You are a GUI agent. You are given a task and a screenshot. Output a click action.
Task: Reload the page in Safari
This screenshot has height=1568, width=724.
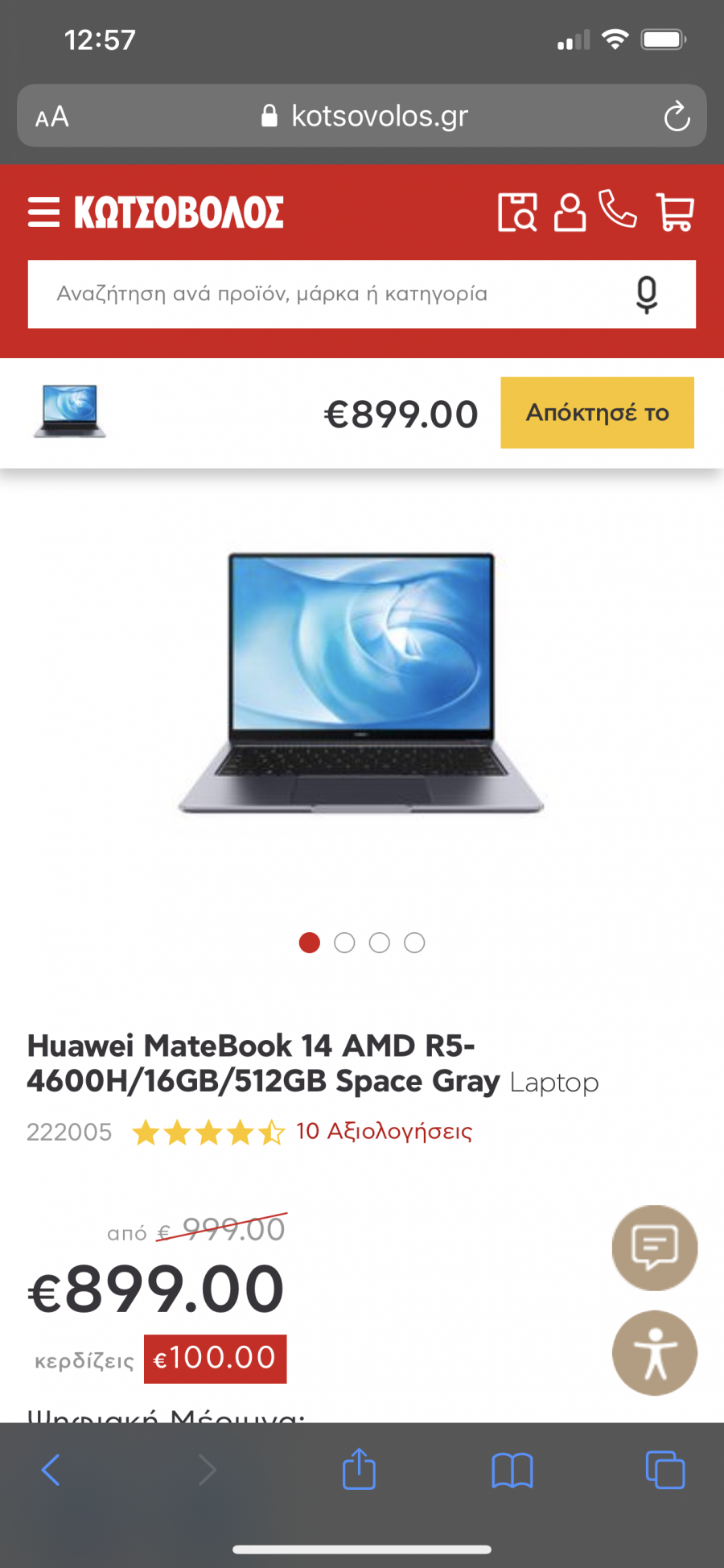677,117
